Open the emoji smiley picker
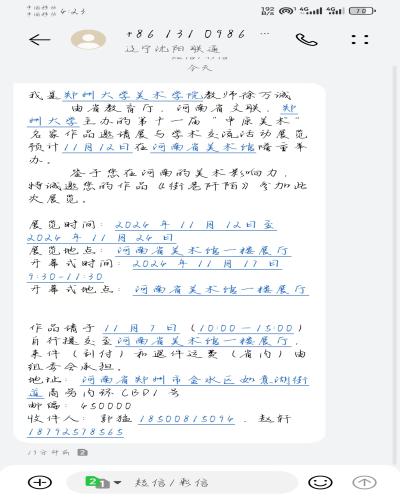The height and width of the screenshot is (500, 400). tap(320, 482)
